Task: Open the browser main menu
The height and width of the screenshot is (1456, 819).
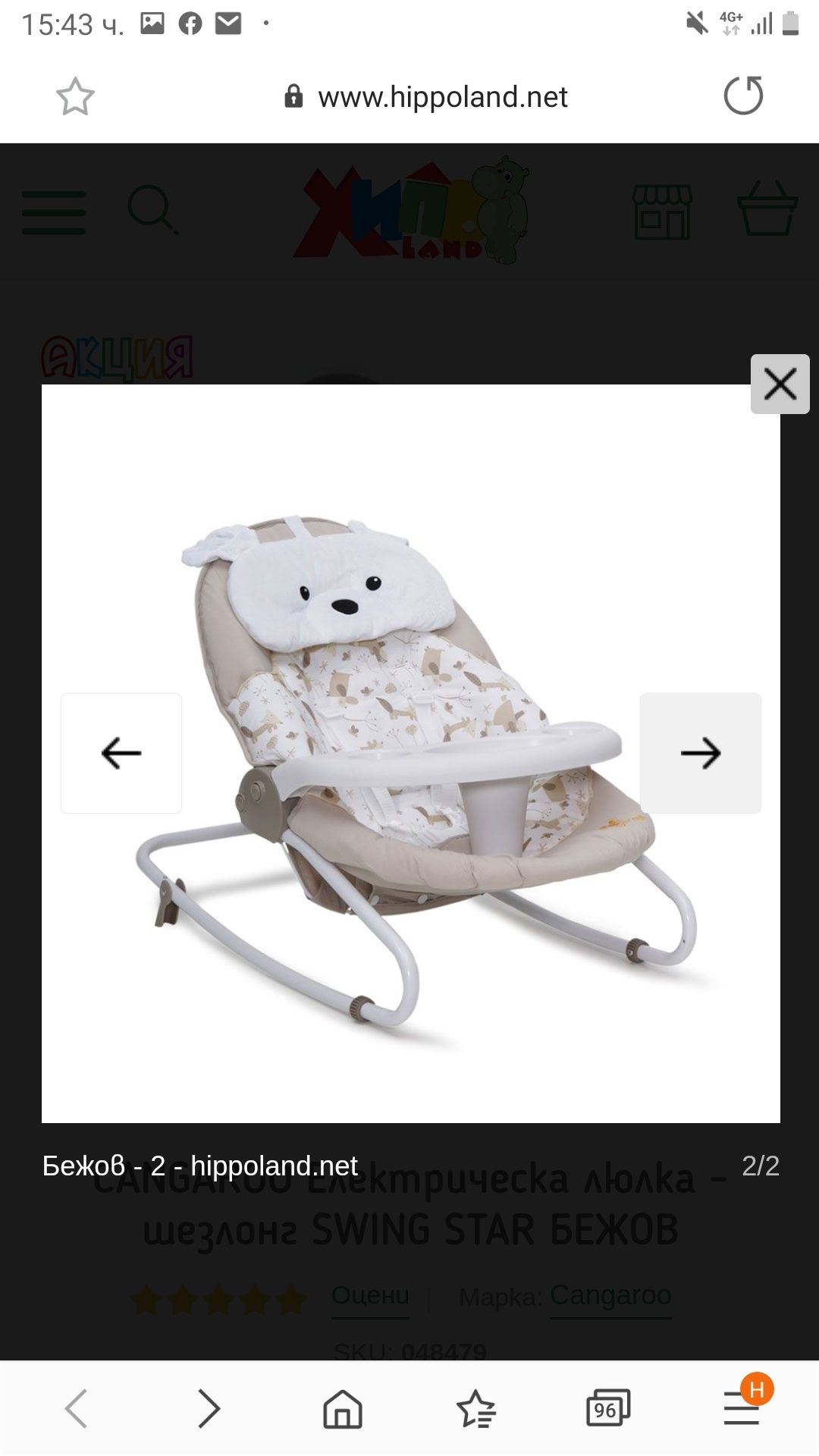Action: 742,1409
